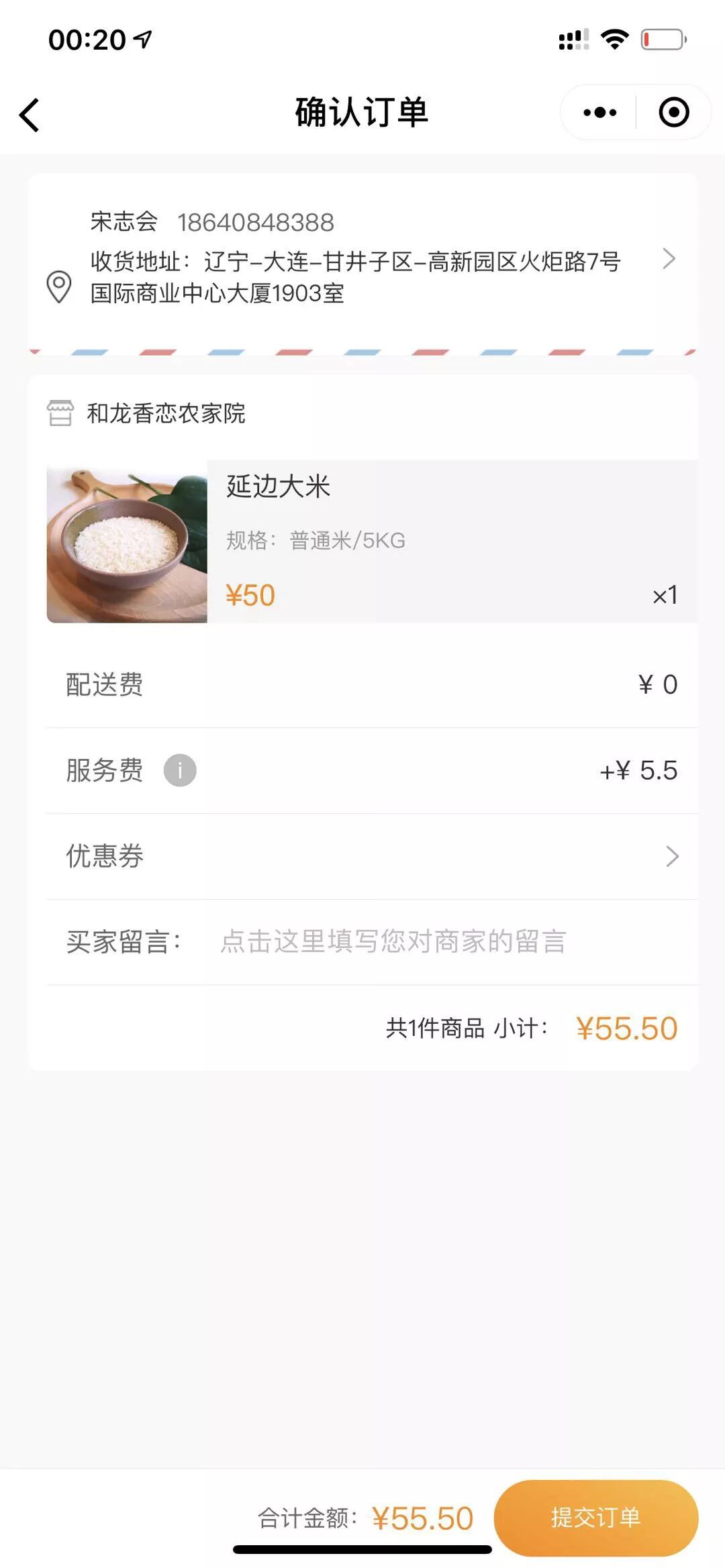Open the mini program three-dot menu
The height and width of the screenshot is (1568, 725).
click(599, 113)
